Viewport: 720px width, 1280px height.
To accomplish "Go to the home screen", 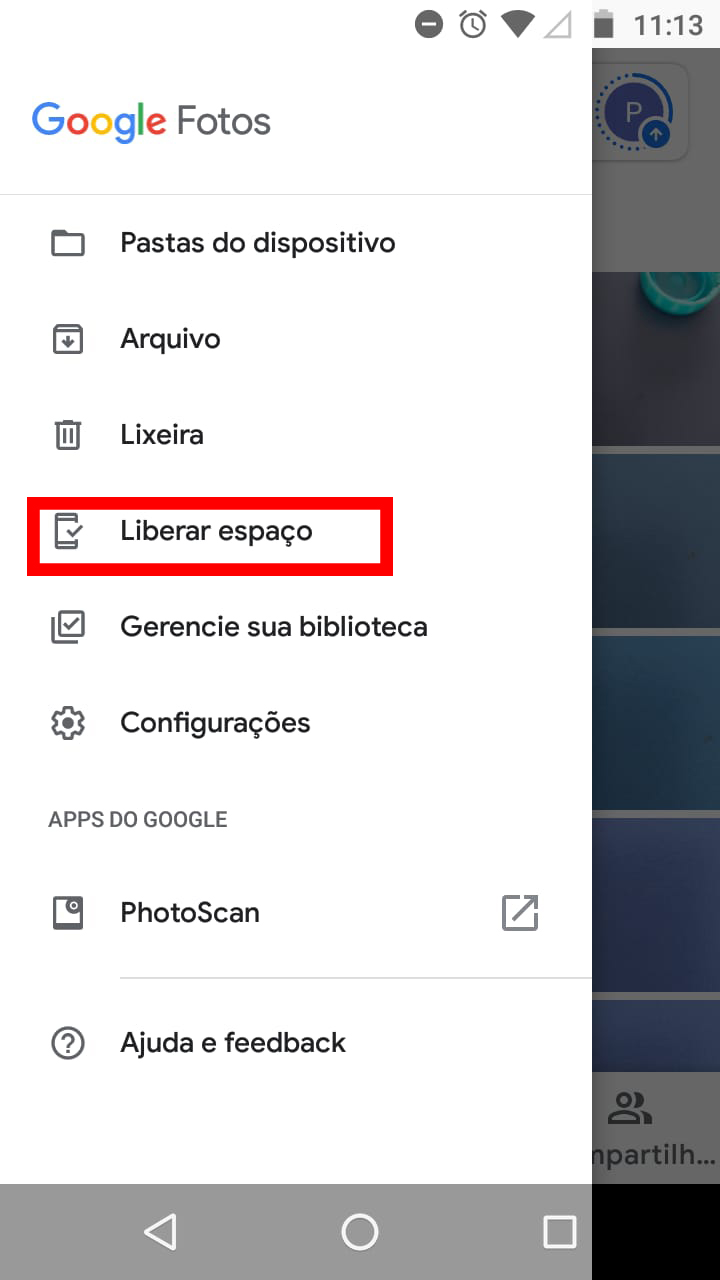I will click(x=360, y=1231).
